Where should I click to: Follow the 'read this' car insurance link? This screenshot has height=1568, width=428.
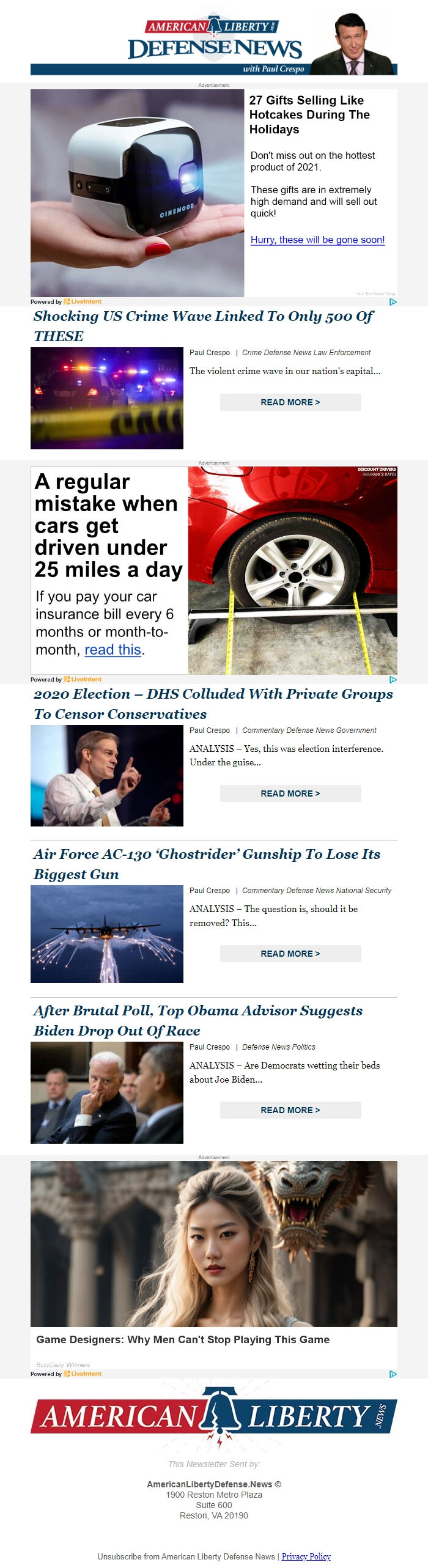tap(113, 650)
